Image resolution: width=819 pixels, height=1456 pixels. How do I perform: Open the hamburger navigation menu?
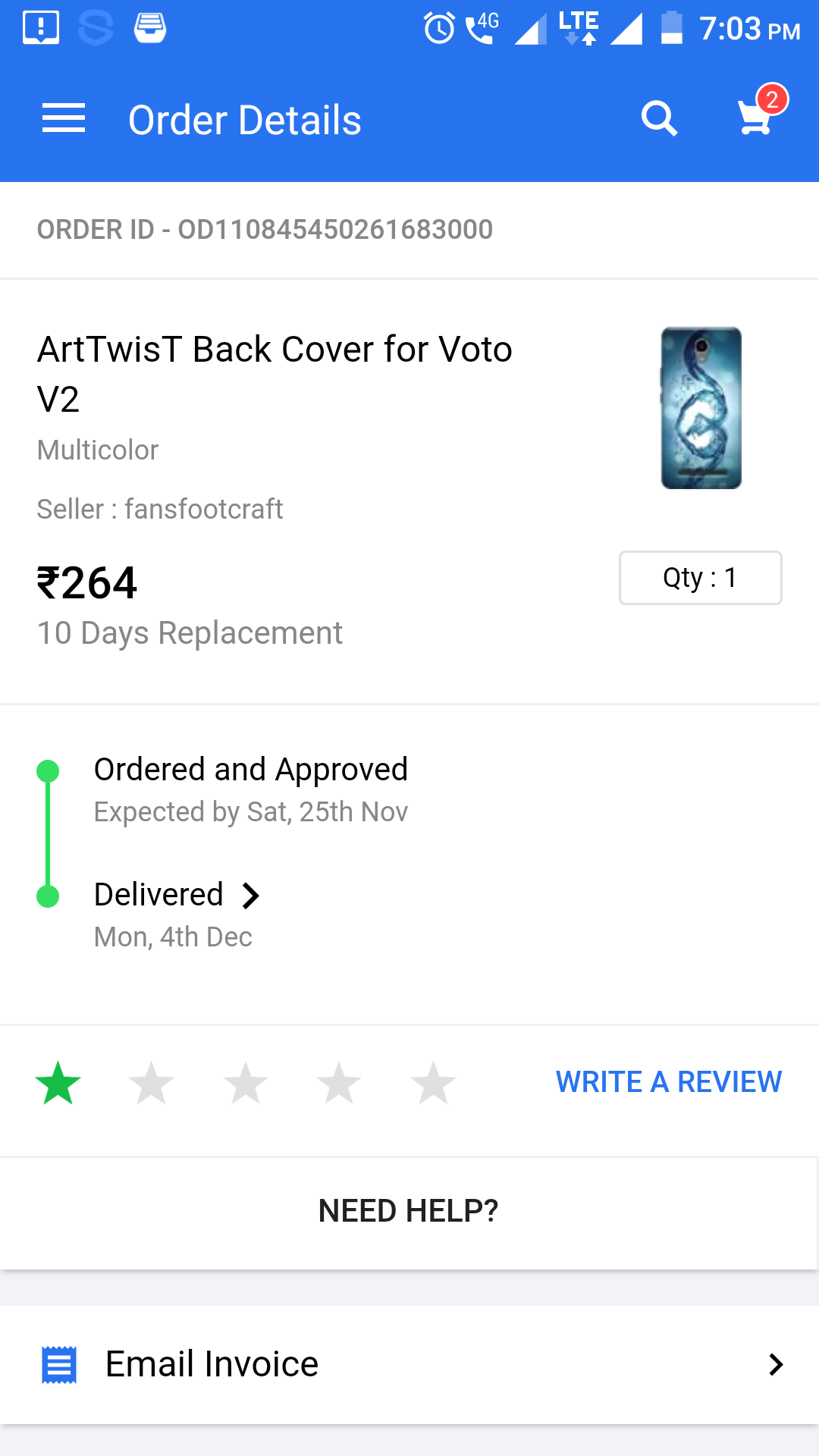pos(64,119)
